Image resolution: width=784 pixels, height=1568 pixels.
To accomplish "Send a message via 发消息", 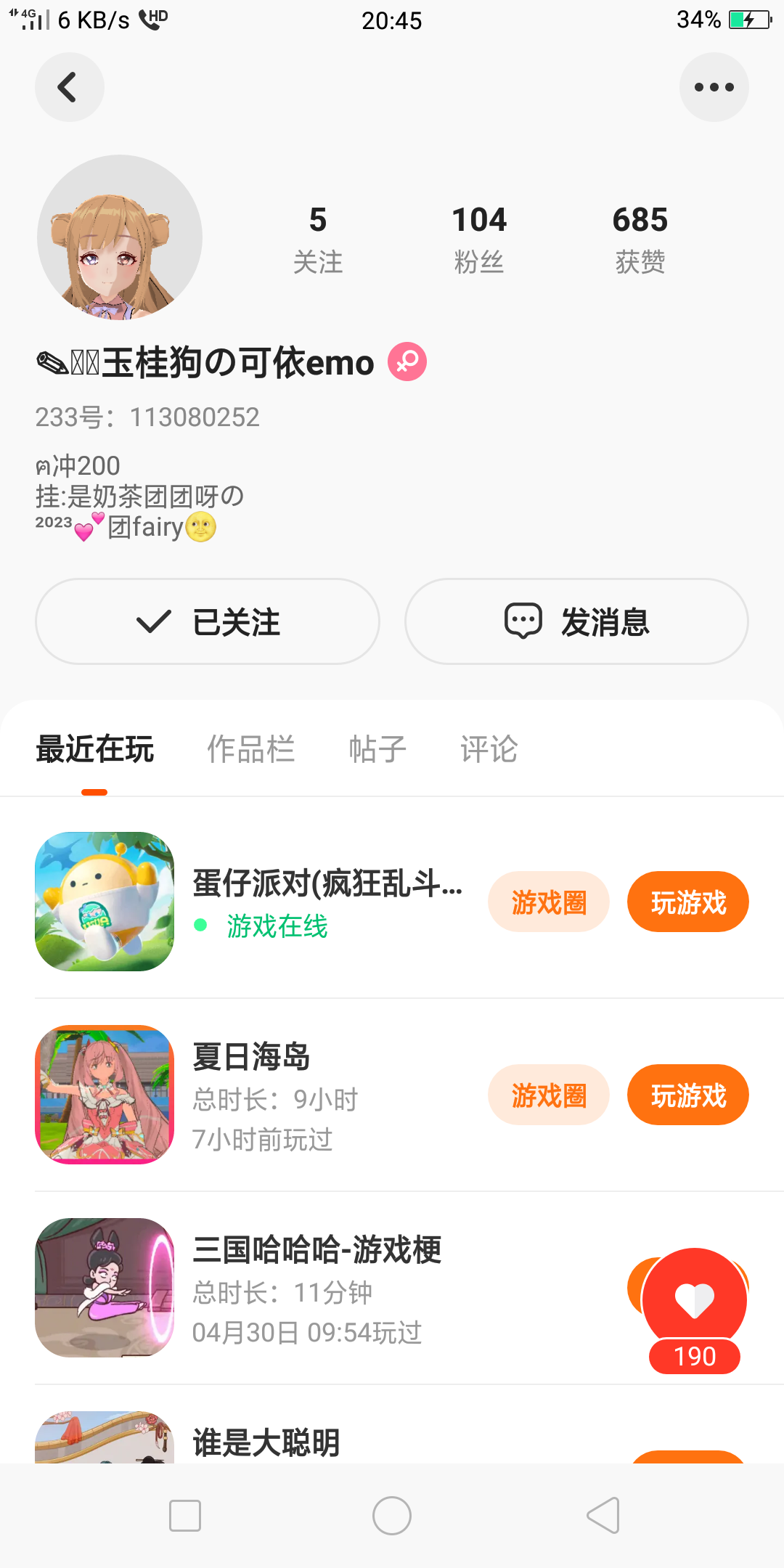I will [x=576, y=621].
